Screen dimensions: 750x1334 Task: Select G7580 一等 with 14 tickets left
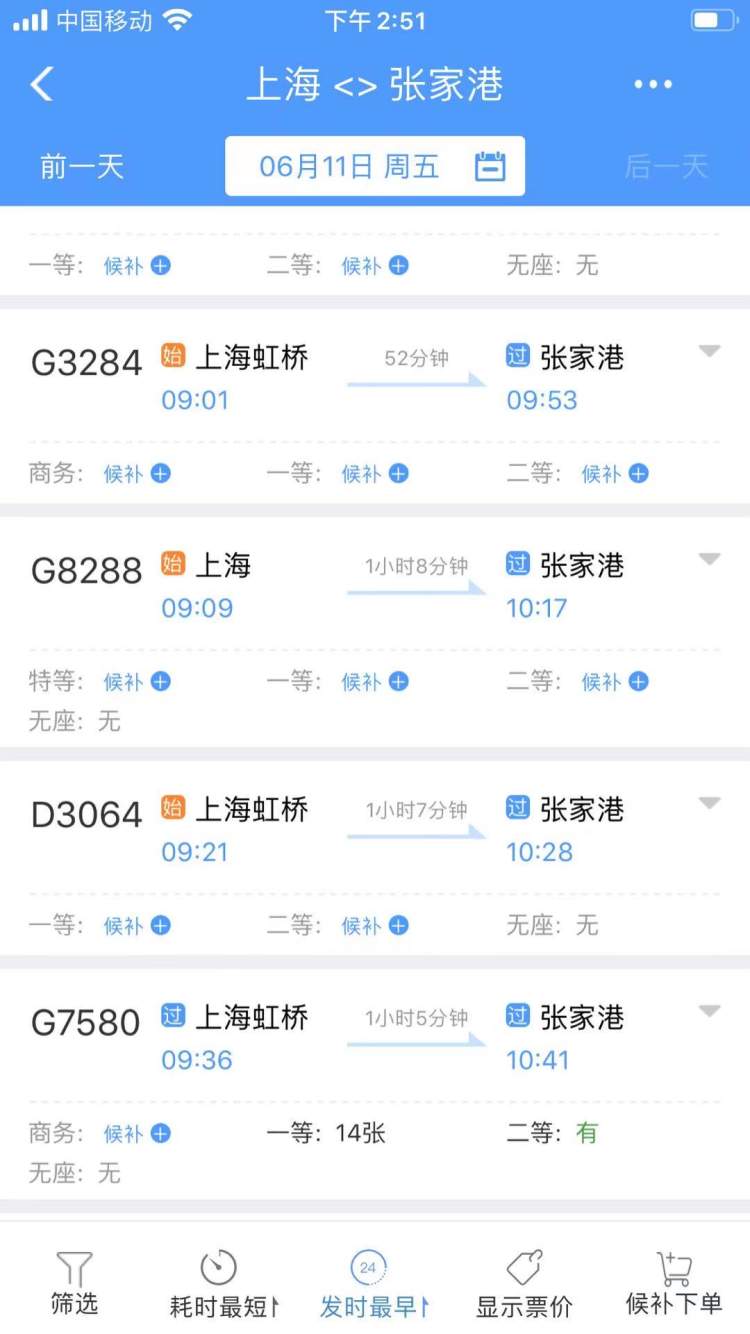pos(326,1133)
